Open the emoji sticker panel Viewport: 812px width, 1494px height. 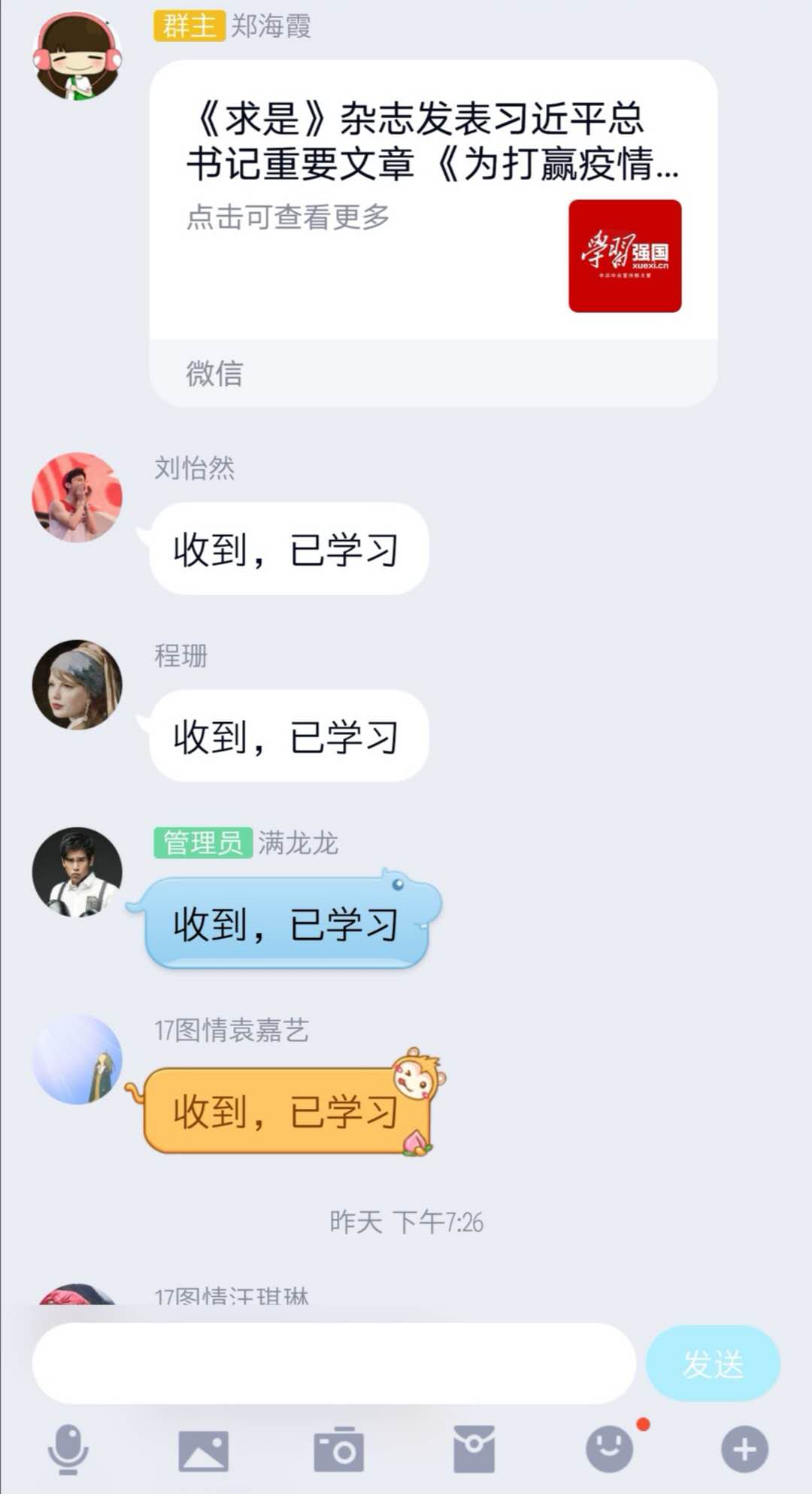pyautogui.click(x=609, y=1449)
